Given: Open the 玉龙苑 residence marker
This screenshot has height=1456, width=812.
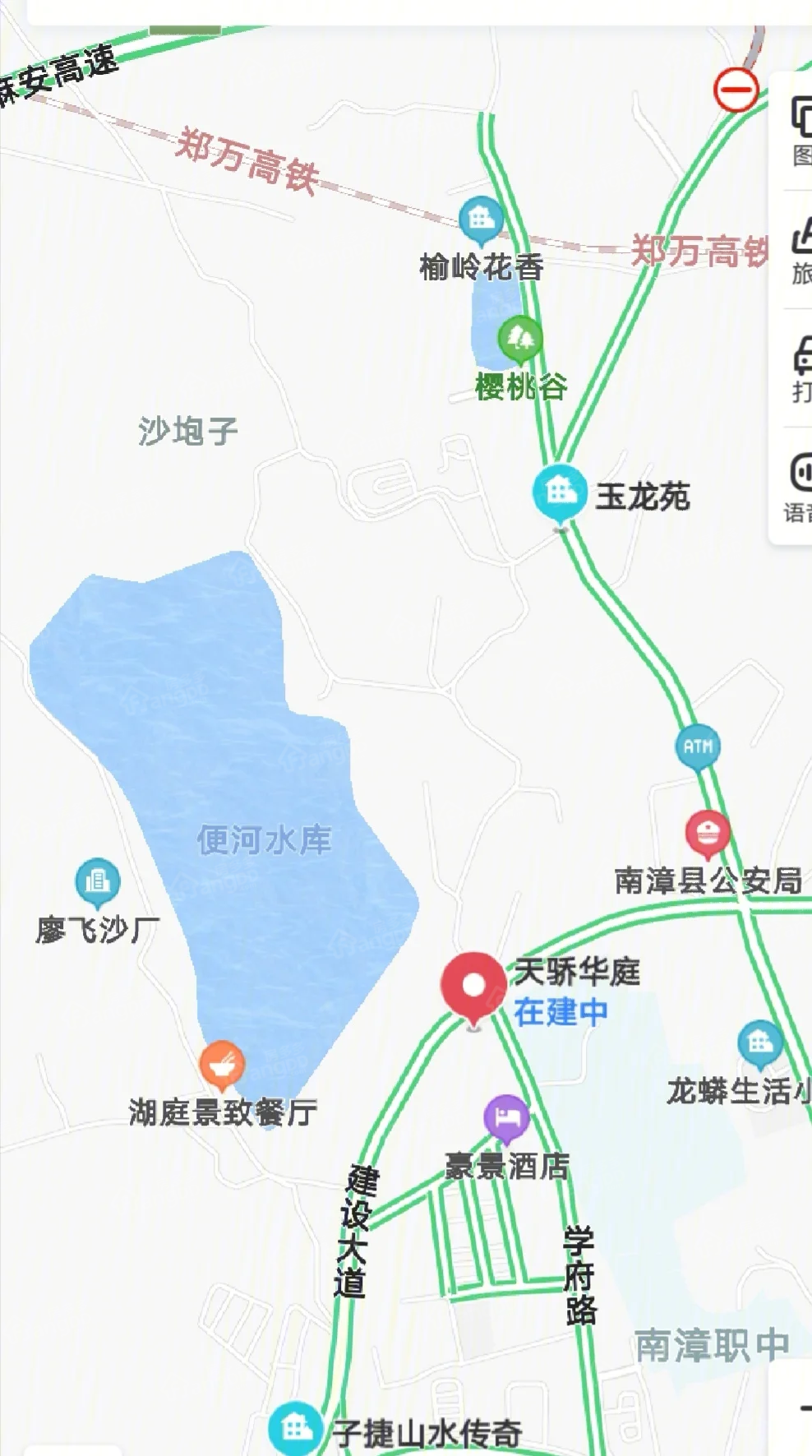Looking at the screenshot, I should coord(560,492).
